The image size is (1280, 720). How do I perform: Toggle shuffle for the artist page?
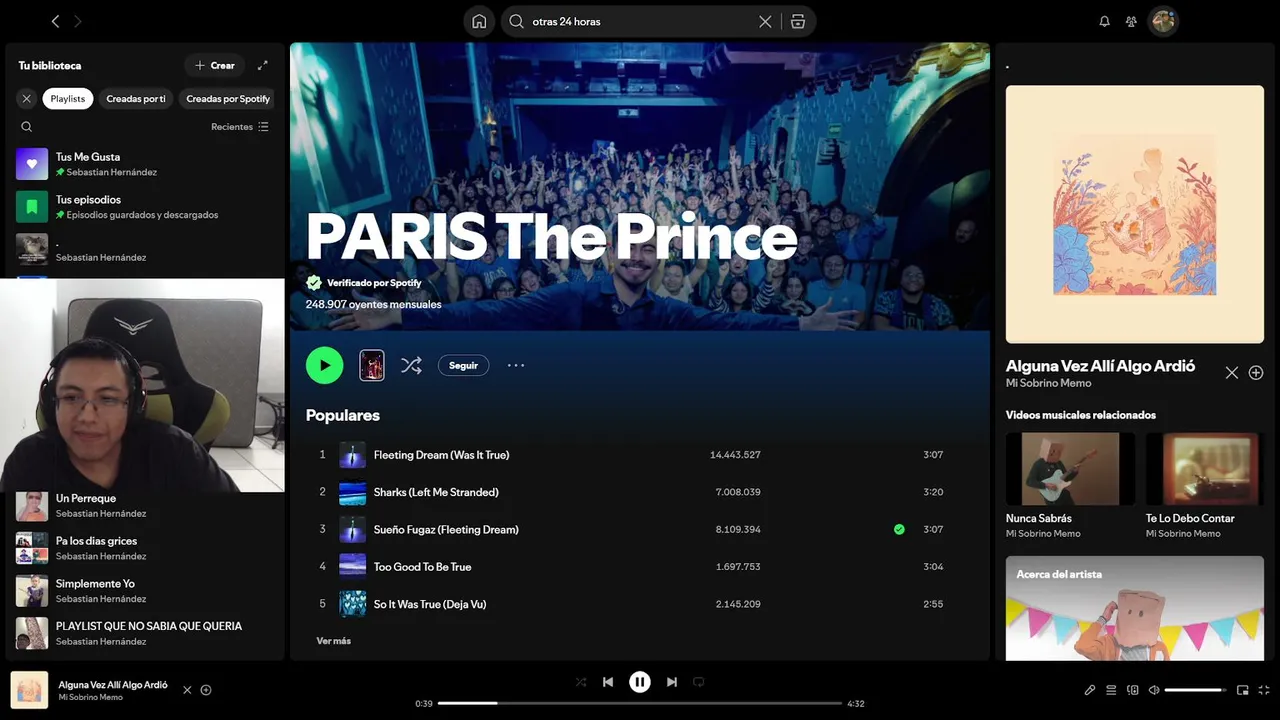(x=411, y=365)
